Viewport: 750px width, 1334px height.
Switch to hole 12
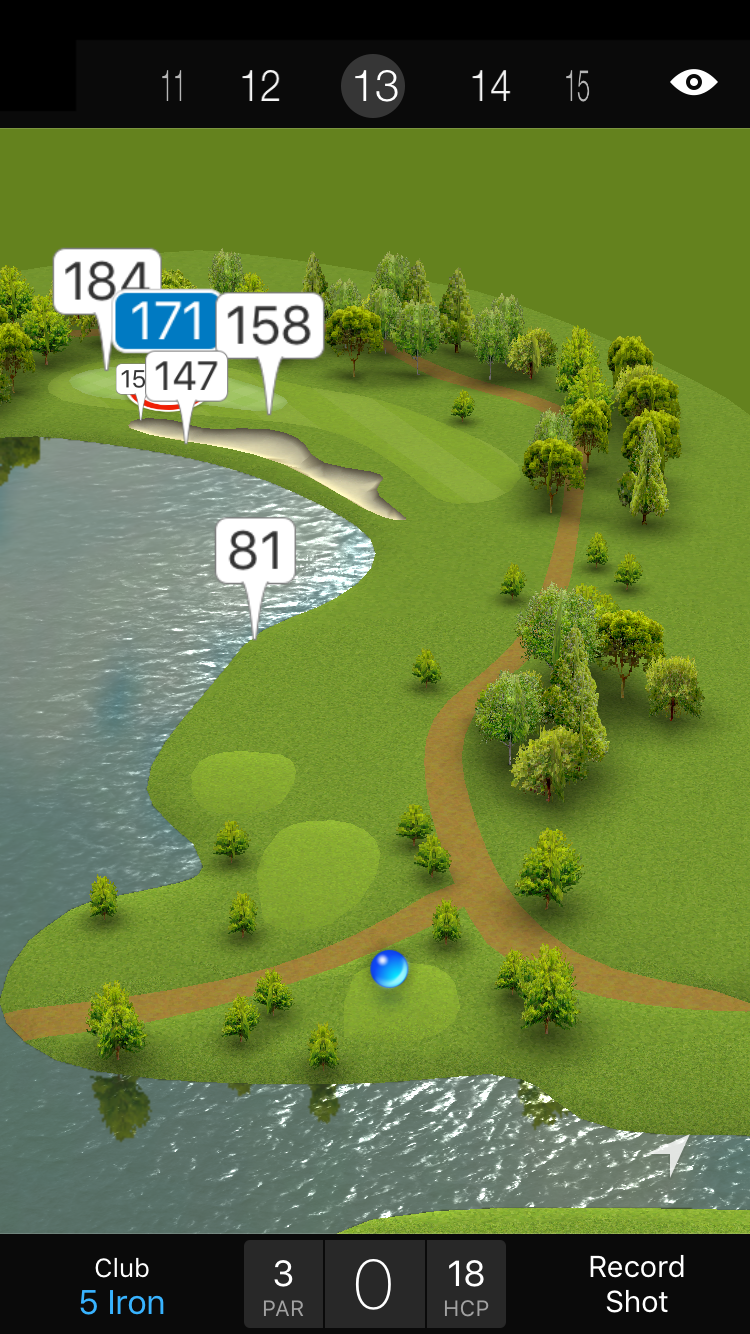click(x=260, y=87)
